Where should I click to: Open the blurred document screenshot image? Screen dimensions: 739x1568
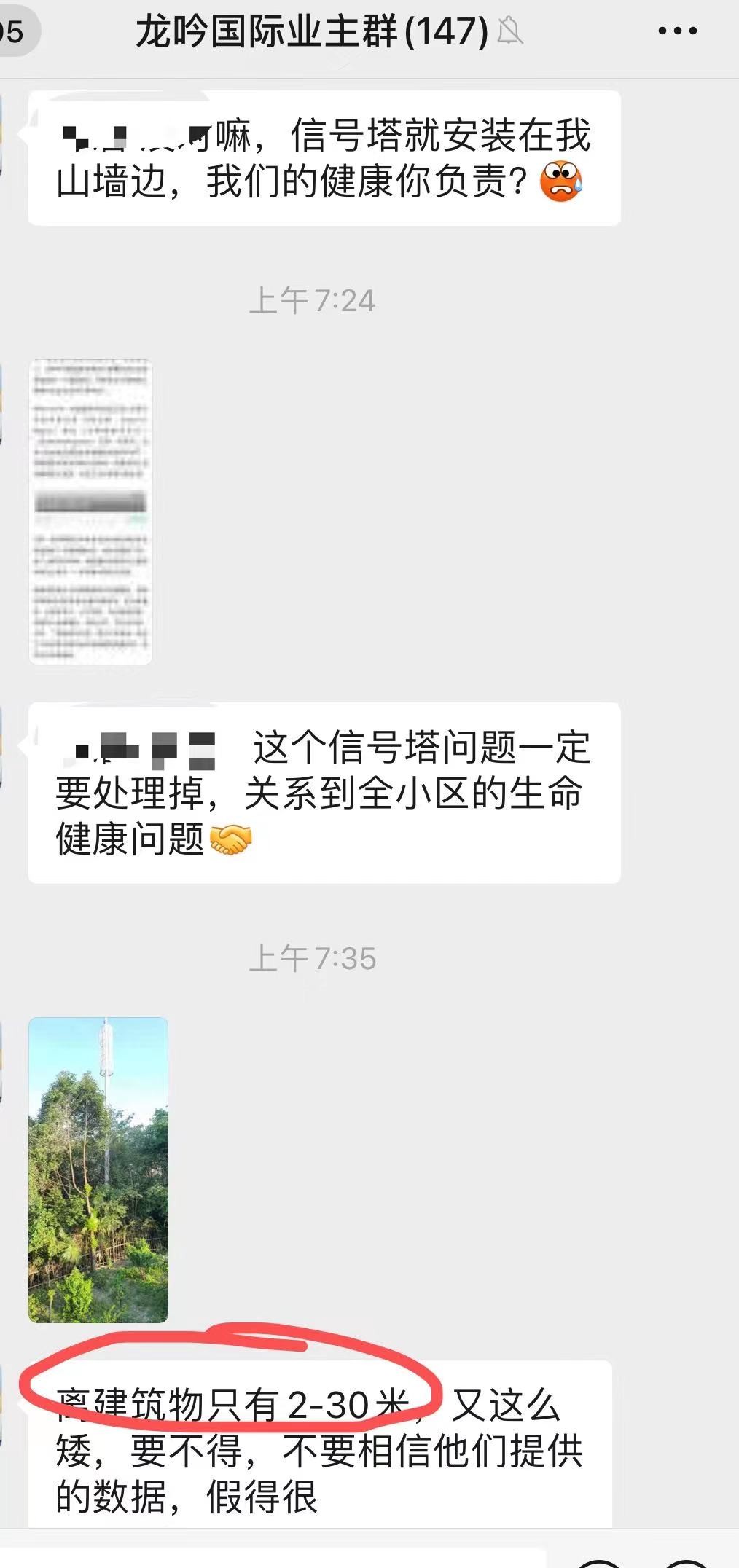(x=90, y=511)
